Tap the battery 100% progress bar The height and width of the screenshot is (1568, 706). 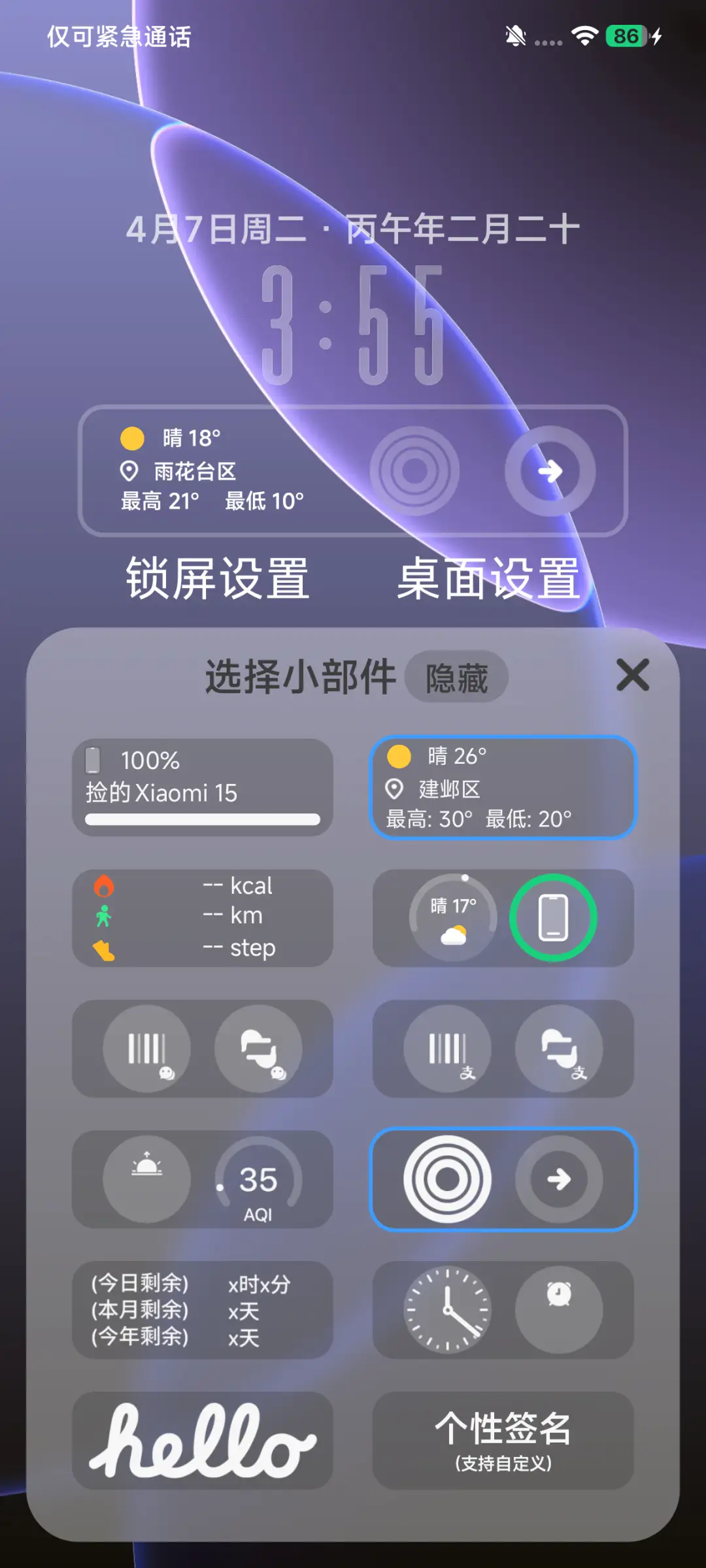[203, 819]
